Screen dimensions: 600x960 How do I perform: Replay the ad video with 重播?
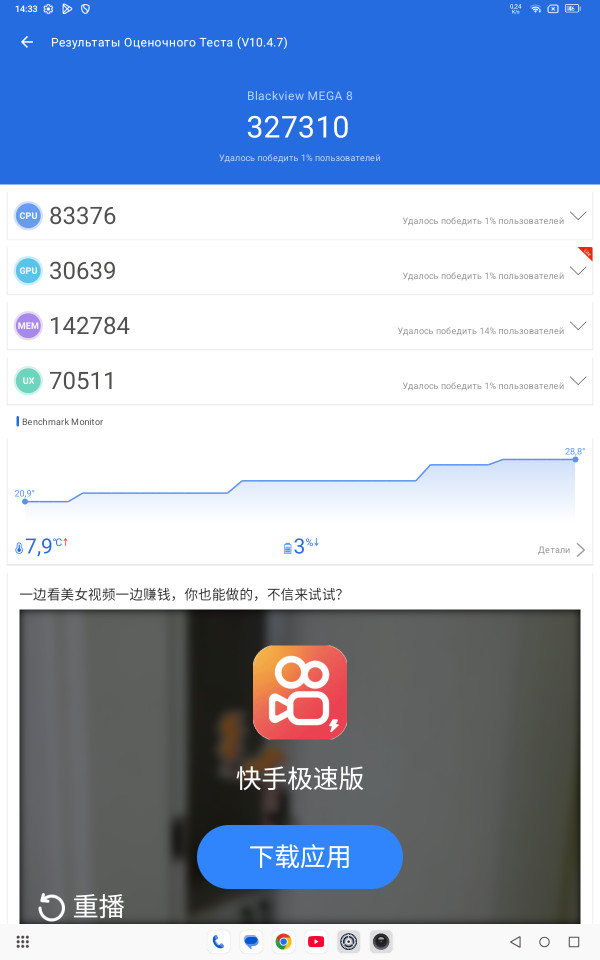coord(81,907)
